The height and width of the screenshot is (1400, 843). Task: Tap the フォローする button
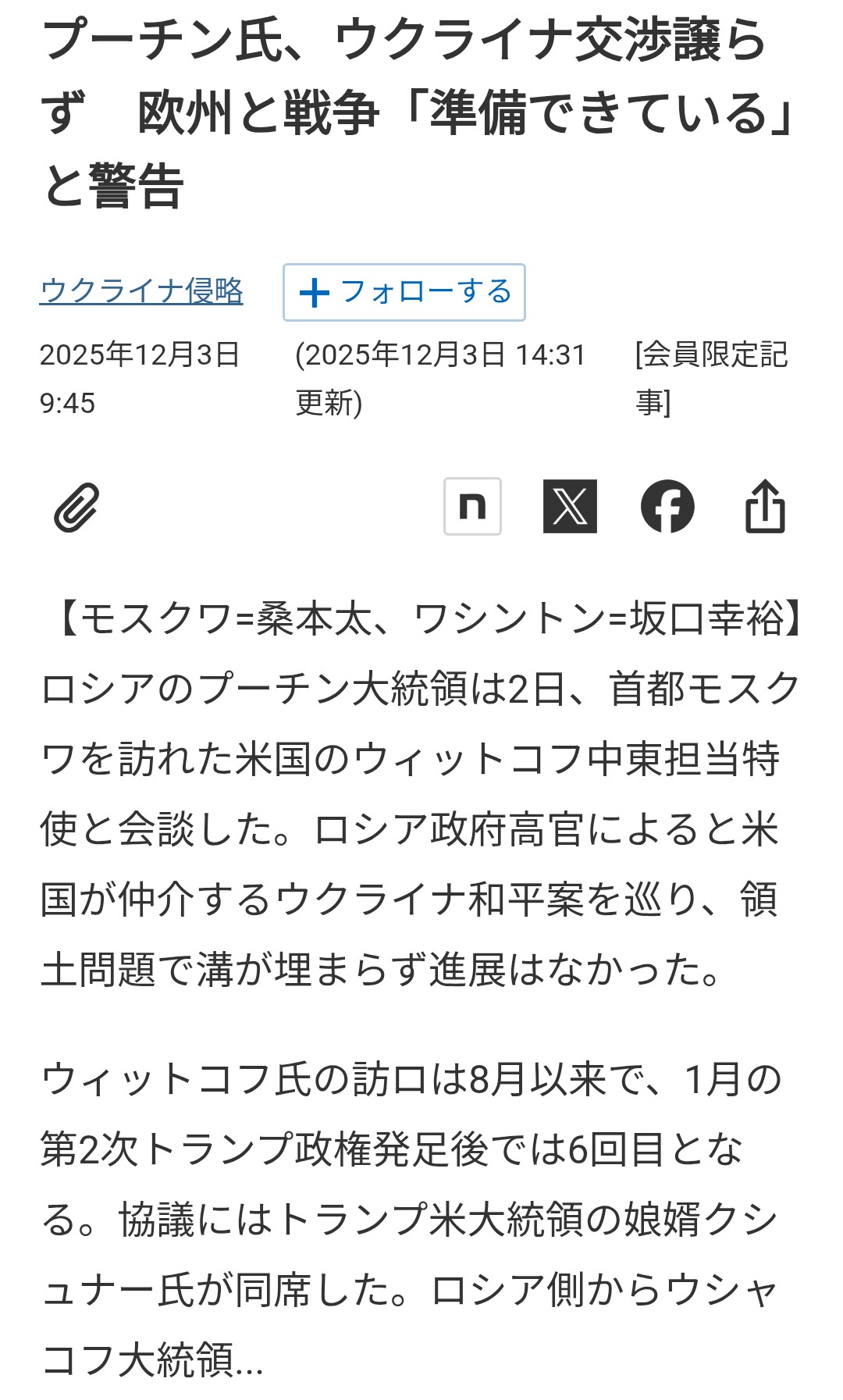pos(404,293)
